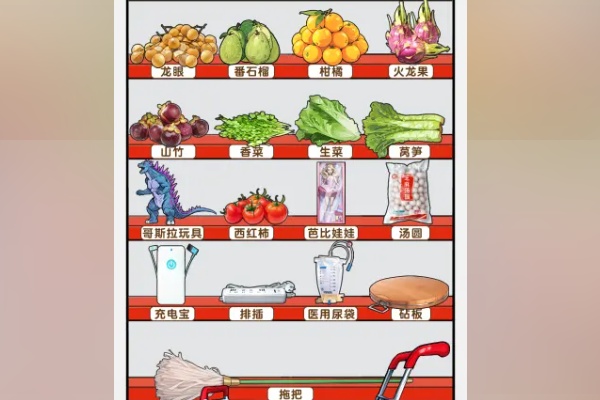Tap the 哥斯拉玩具 Godzilla toy
The image size is (600, 400).
coord(167,194)
